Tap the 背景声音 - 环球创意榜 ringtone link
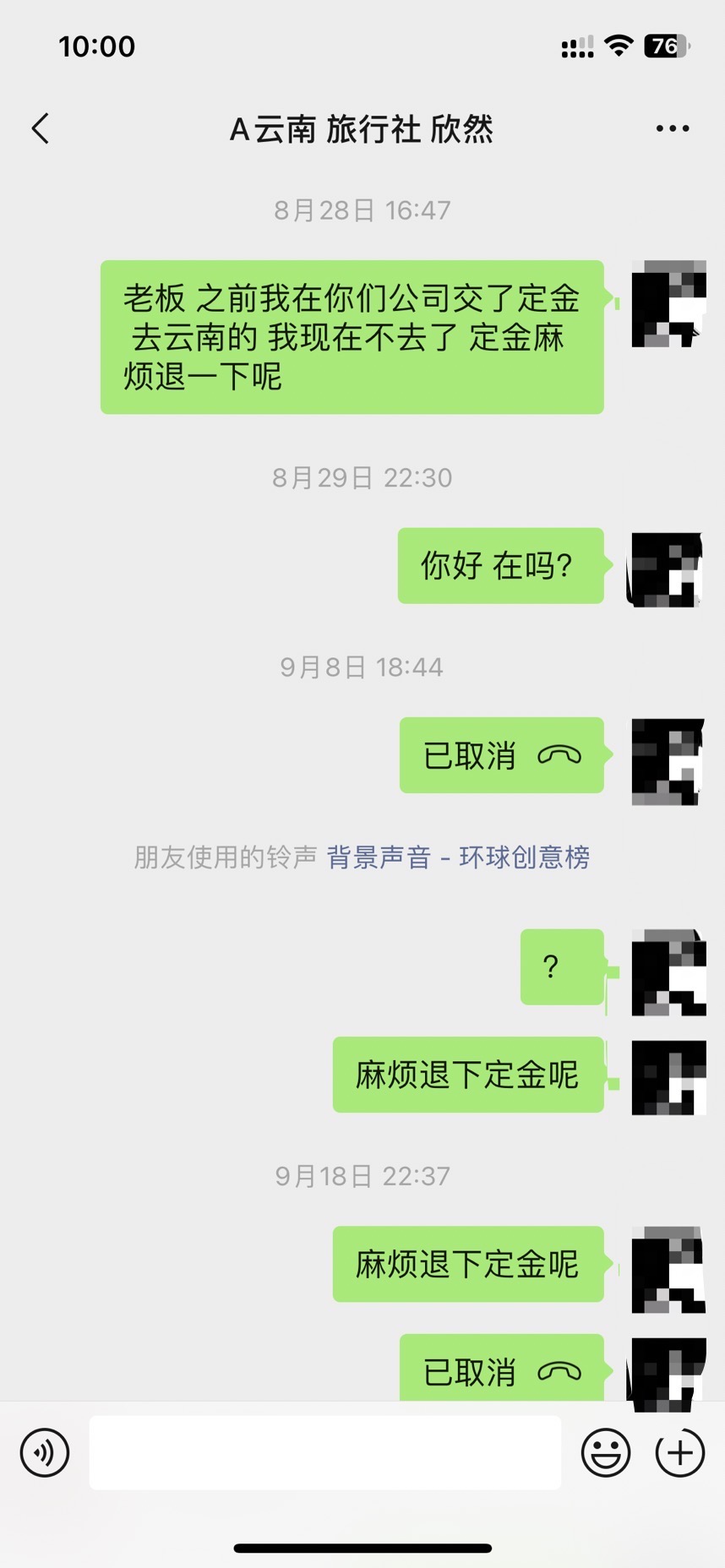This screenshot has height=1568, width=725. click(458, 857)
